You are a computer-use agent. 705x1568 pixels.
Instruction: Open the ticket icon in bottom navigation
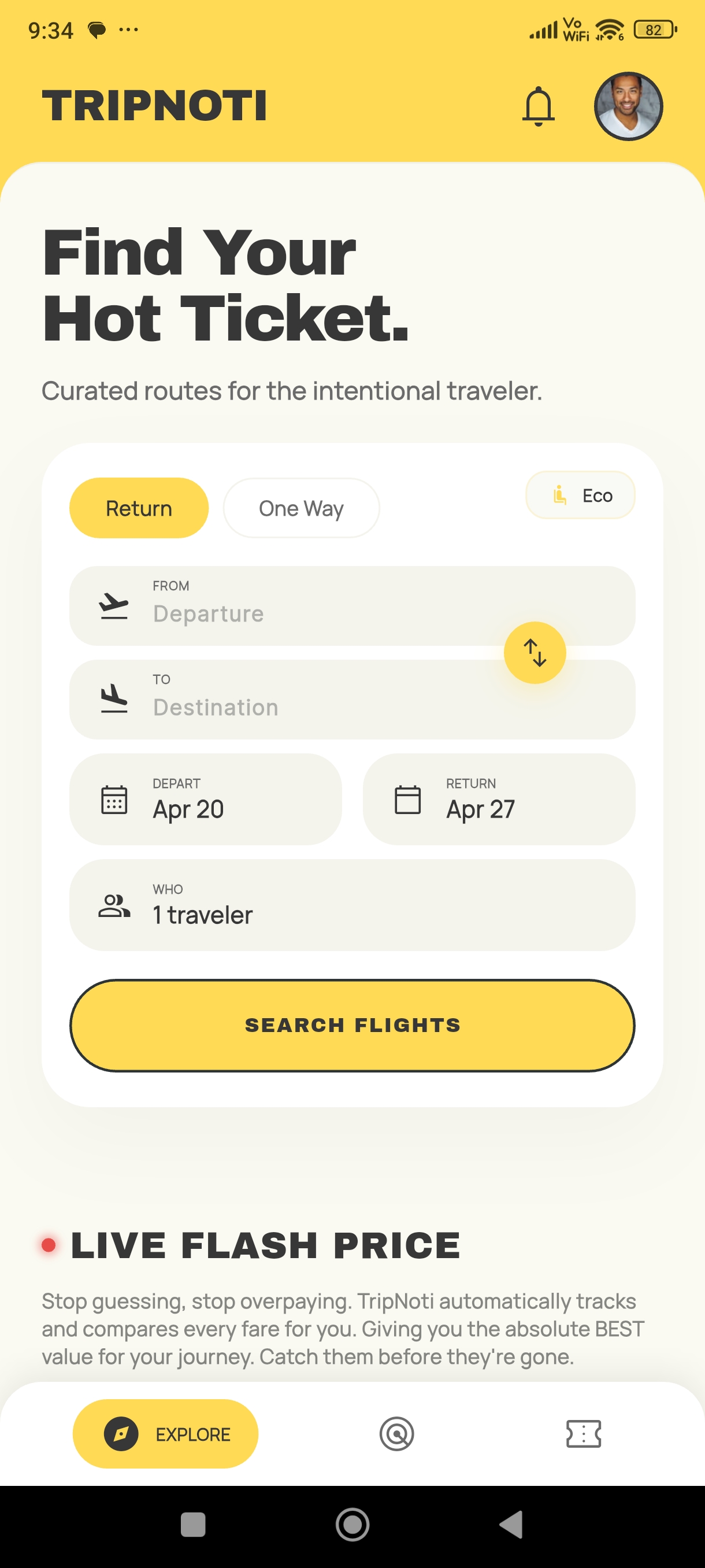583,1434
